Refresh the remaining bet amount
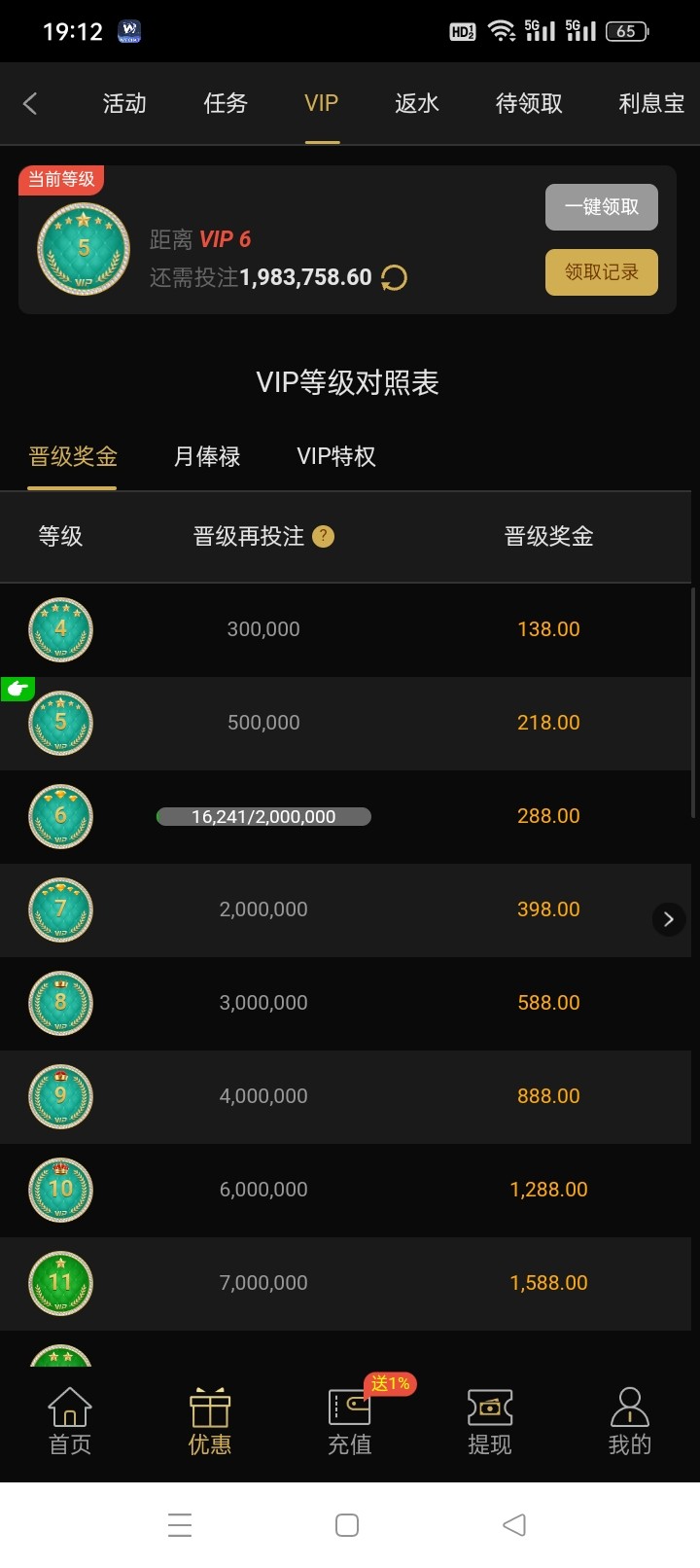The image size is (700, 1568). 394,278
